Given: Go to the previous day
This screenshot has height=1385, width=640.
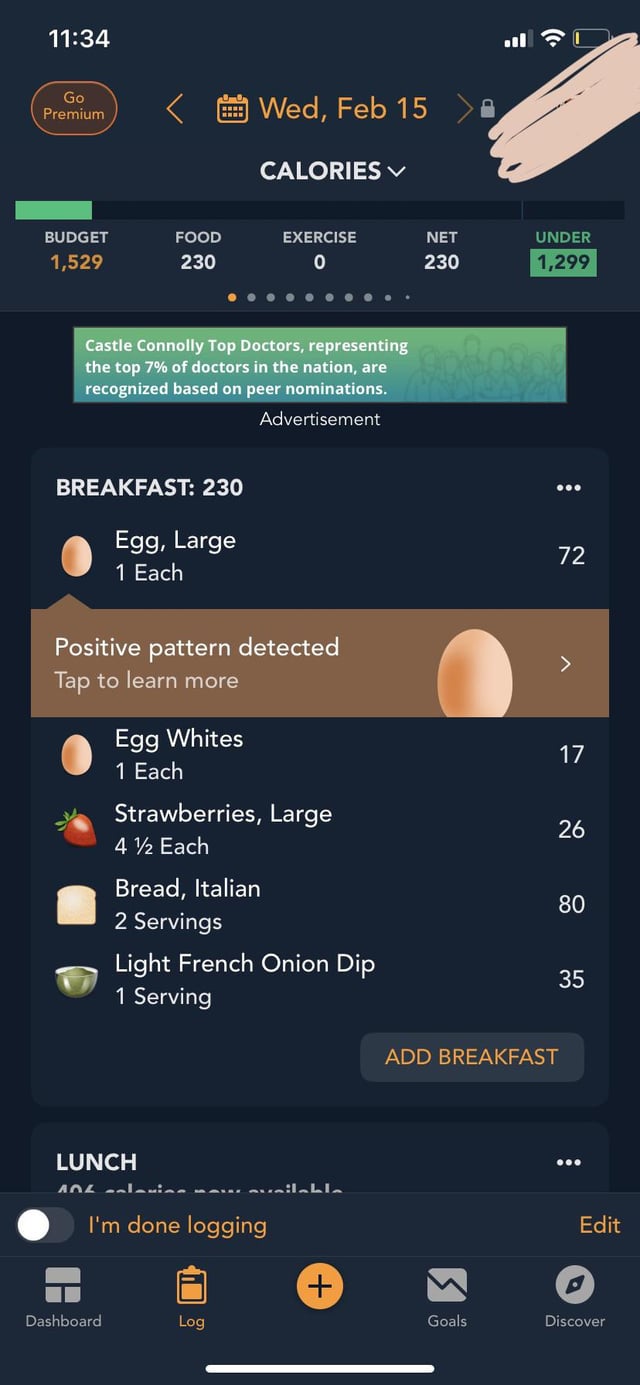Looking at the screenshot, I should click(x=174, y=108).
